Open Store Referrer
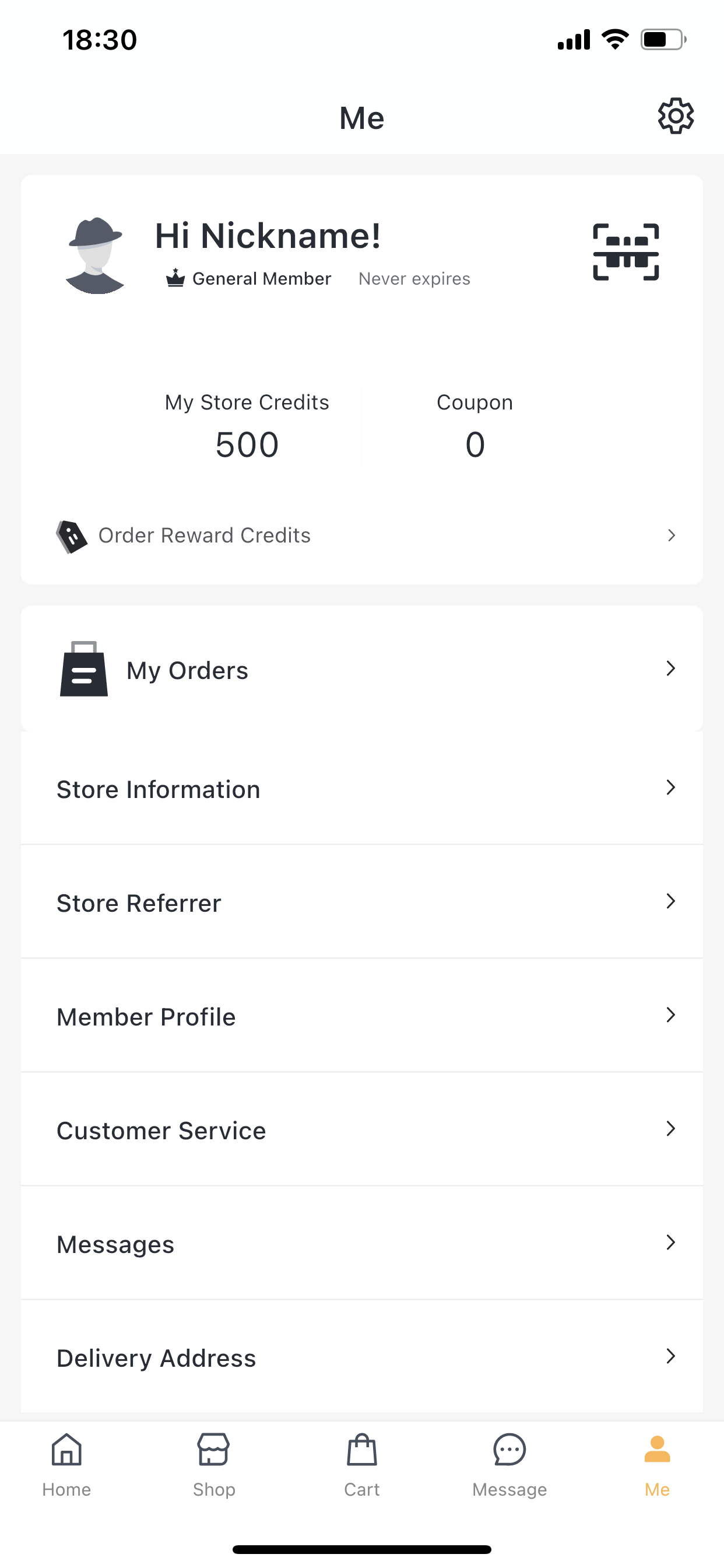 [362, 902]
